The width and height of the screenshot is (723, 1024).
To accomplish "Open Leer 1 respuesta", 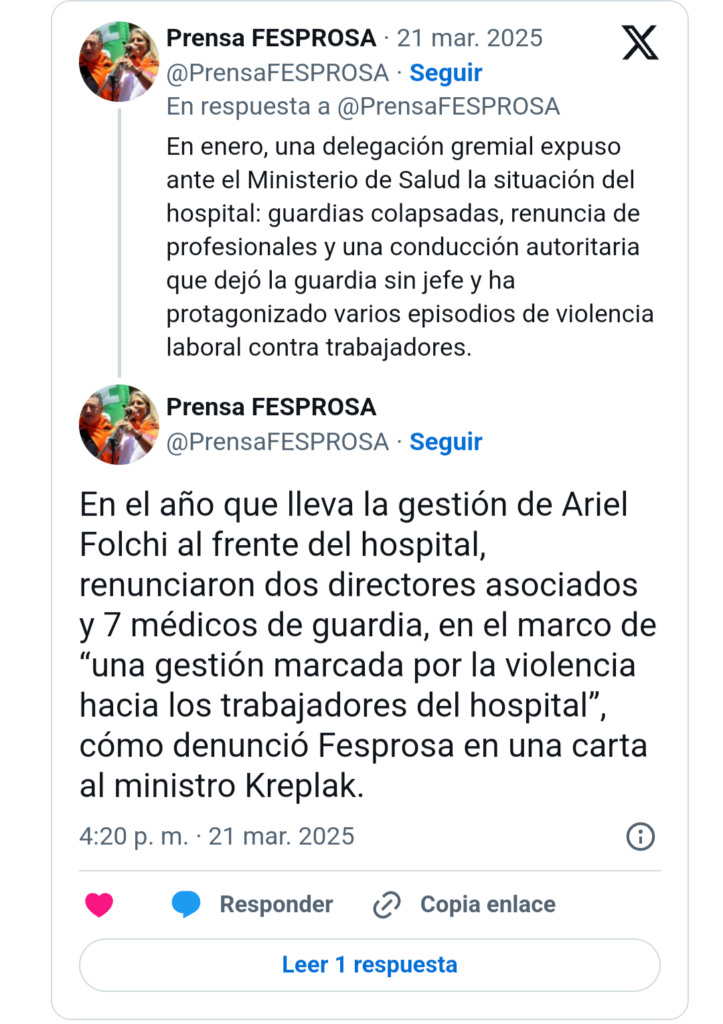I will tap(369, 965).
